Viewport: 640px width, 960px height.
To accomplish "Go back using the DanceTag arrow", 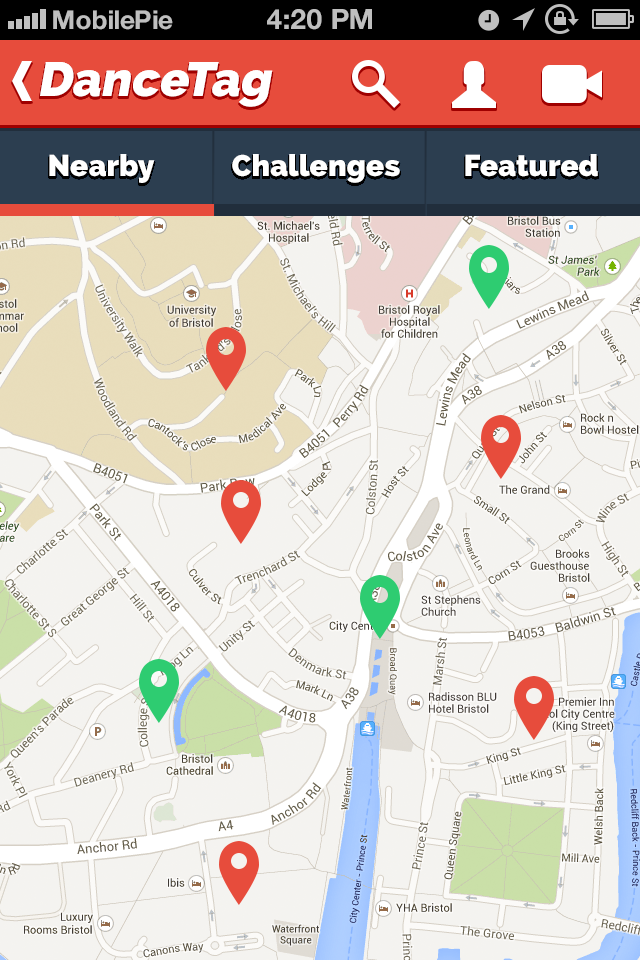I will click(x=22, y=82).
